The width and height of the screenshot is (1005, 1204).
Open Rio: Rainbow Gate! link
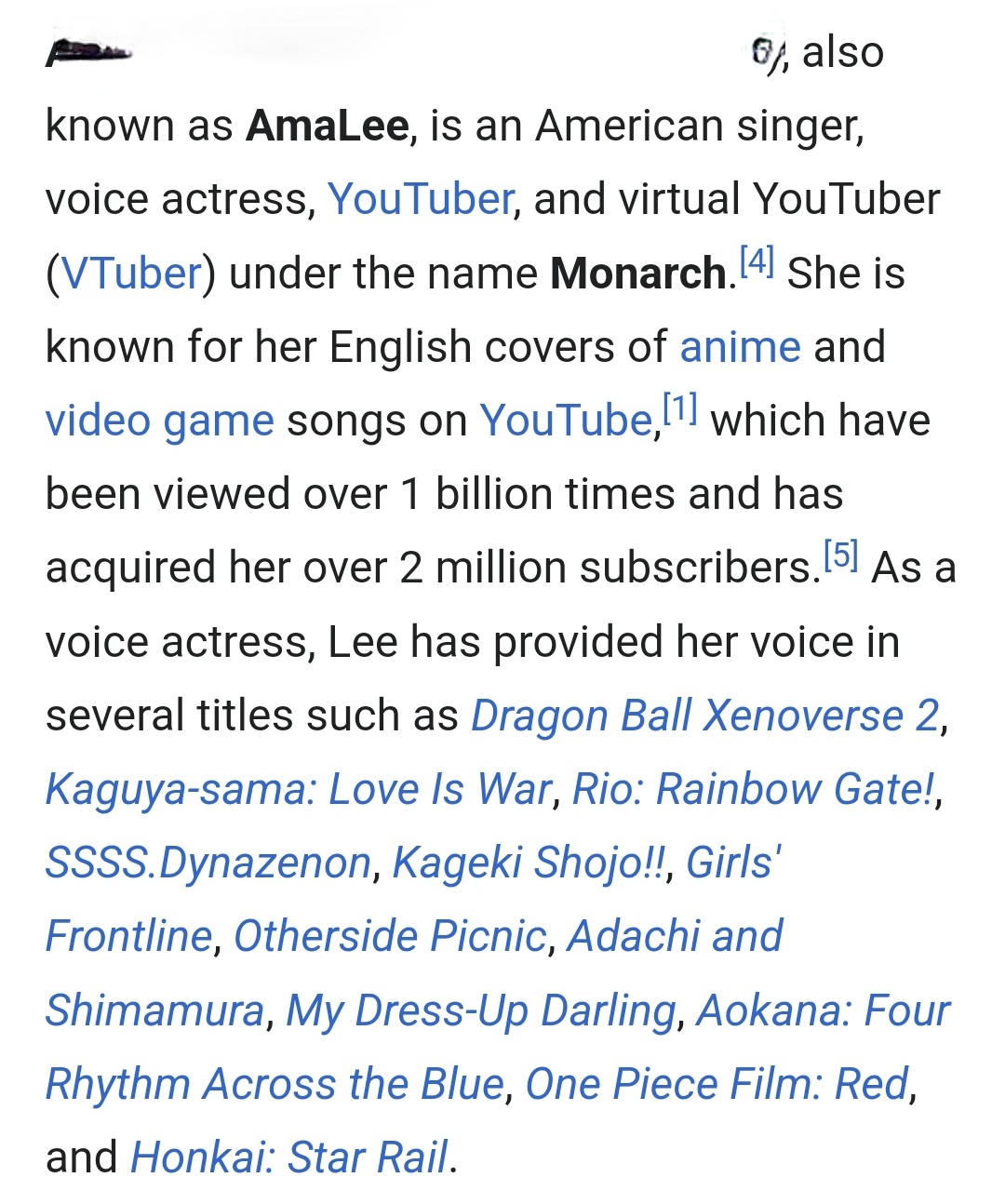pyautogui.click(x=753, y=789)
